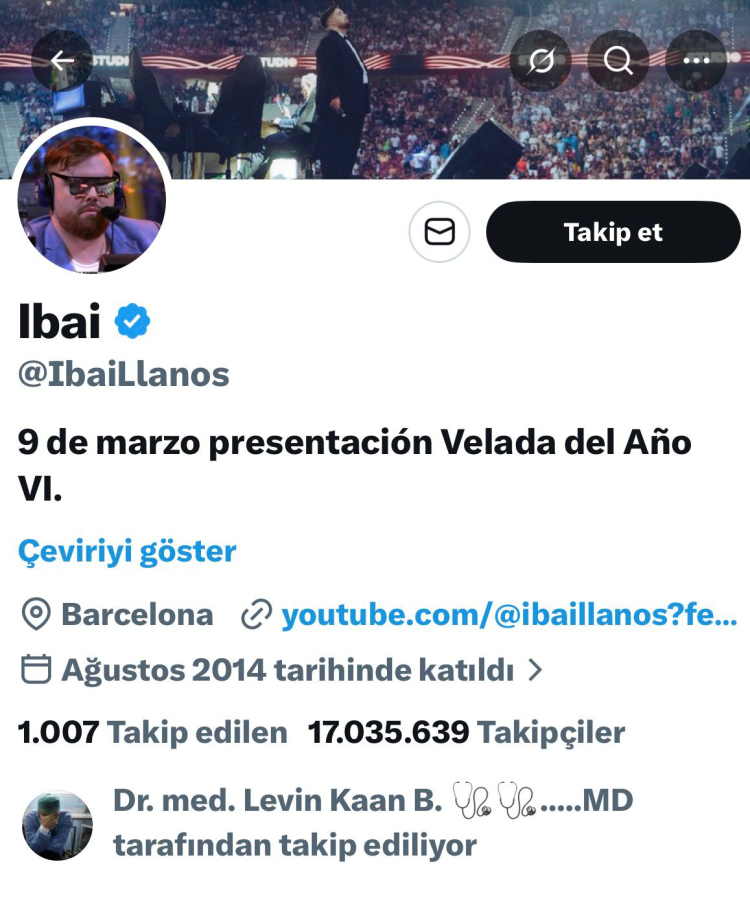
Task: Tap the Takip et button
Action: pos(613,232)
